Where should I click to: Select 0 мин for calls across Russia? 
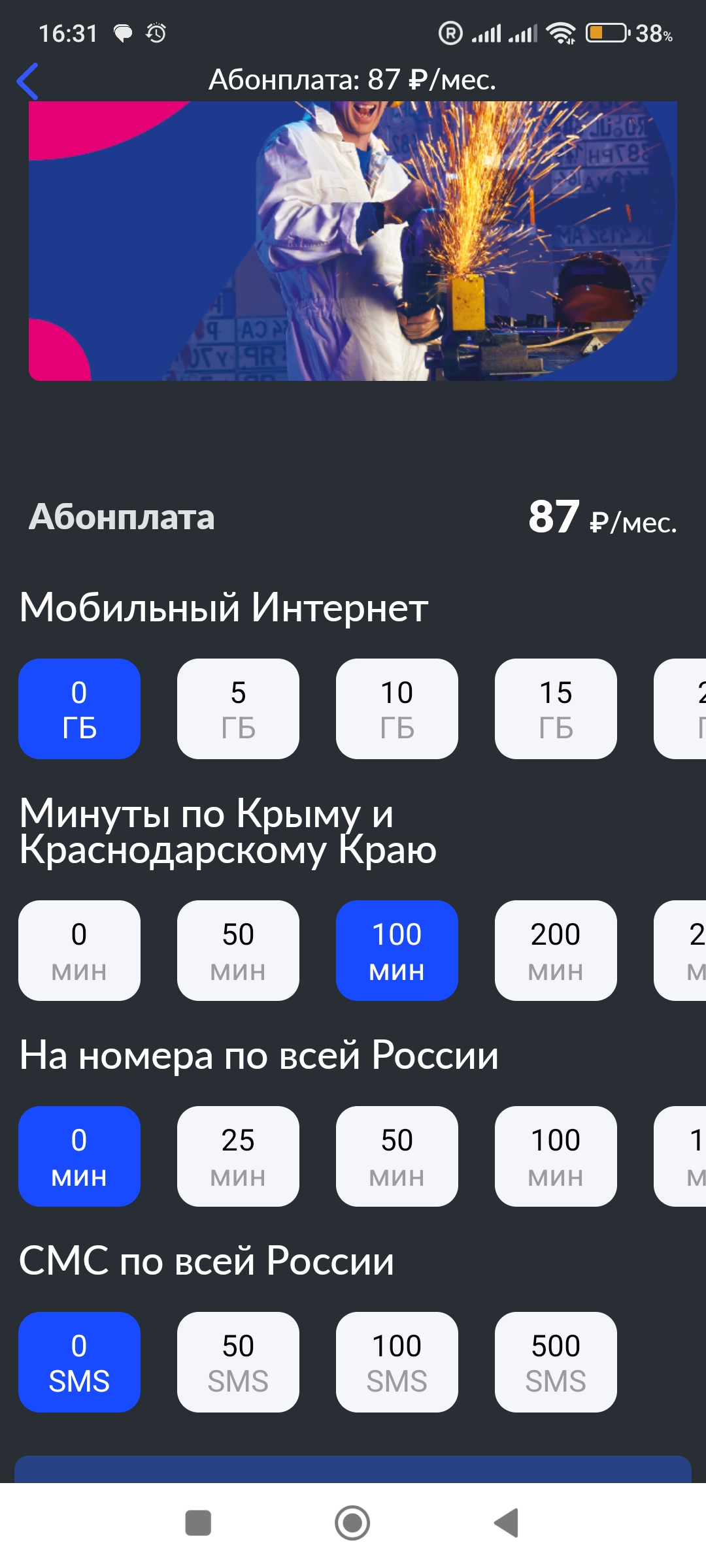pyautogui.click(x=79, y=1156)
